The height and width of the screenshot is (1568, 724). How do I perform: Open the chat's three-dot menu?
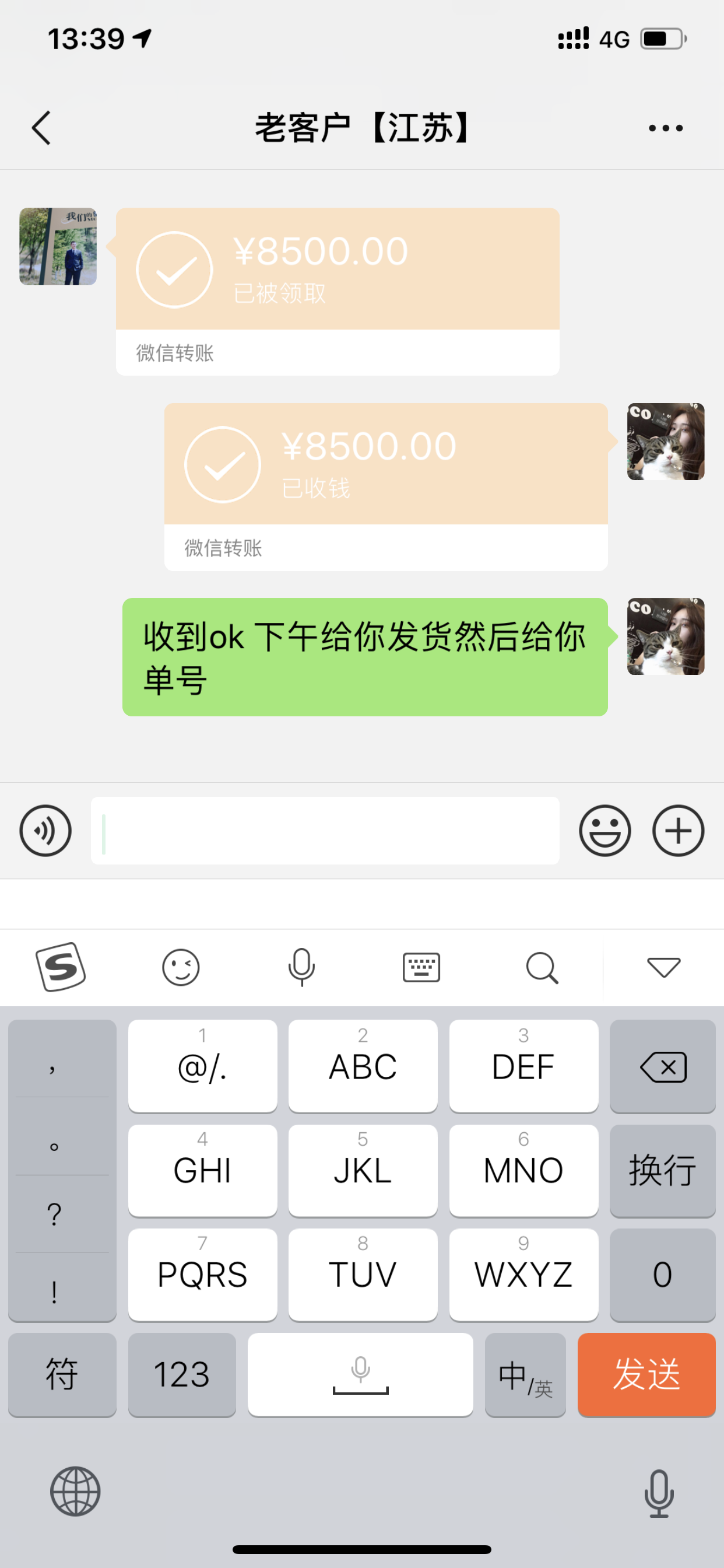pos(665,128)
